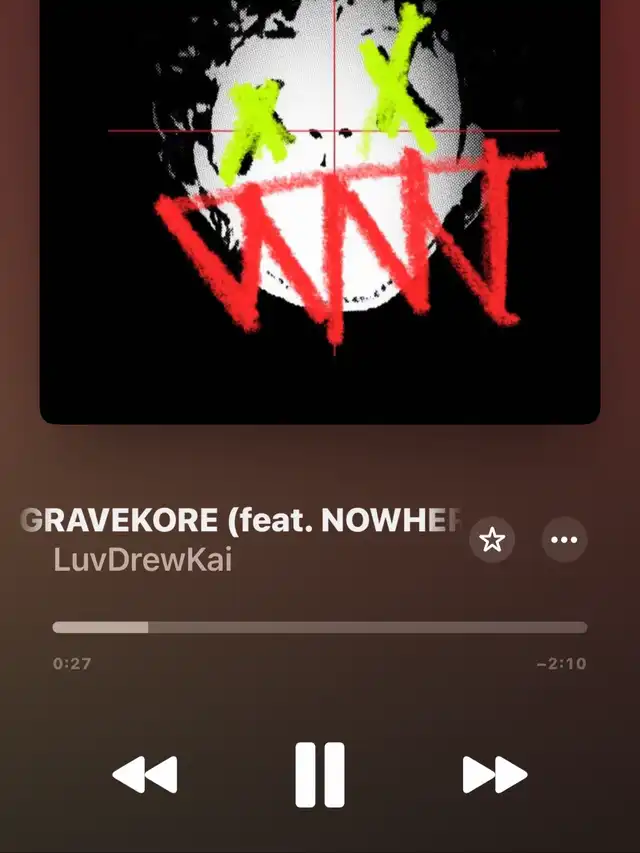Screen dimensions: 640x853
Task: Favorite the song with the star icon
Action: coord(492,540)
